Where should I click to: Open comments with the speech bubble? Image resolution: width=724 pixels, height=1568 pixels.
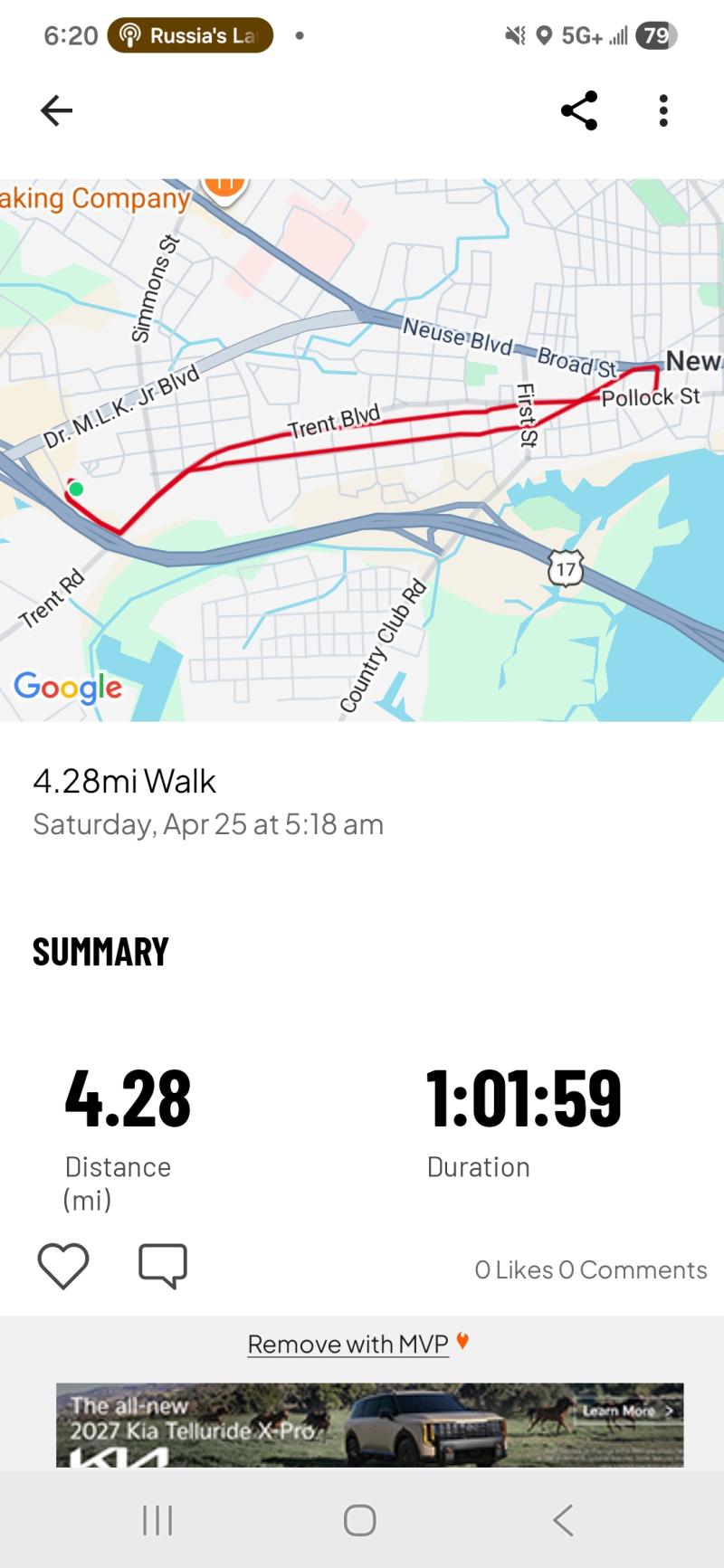point(163,1265)
